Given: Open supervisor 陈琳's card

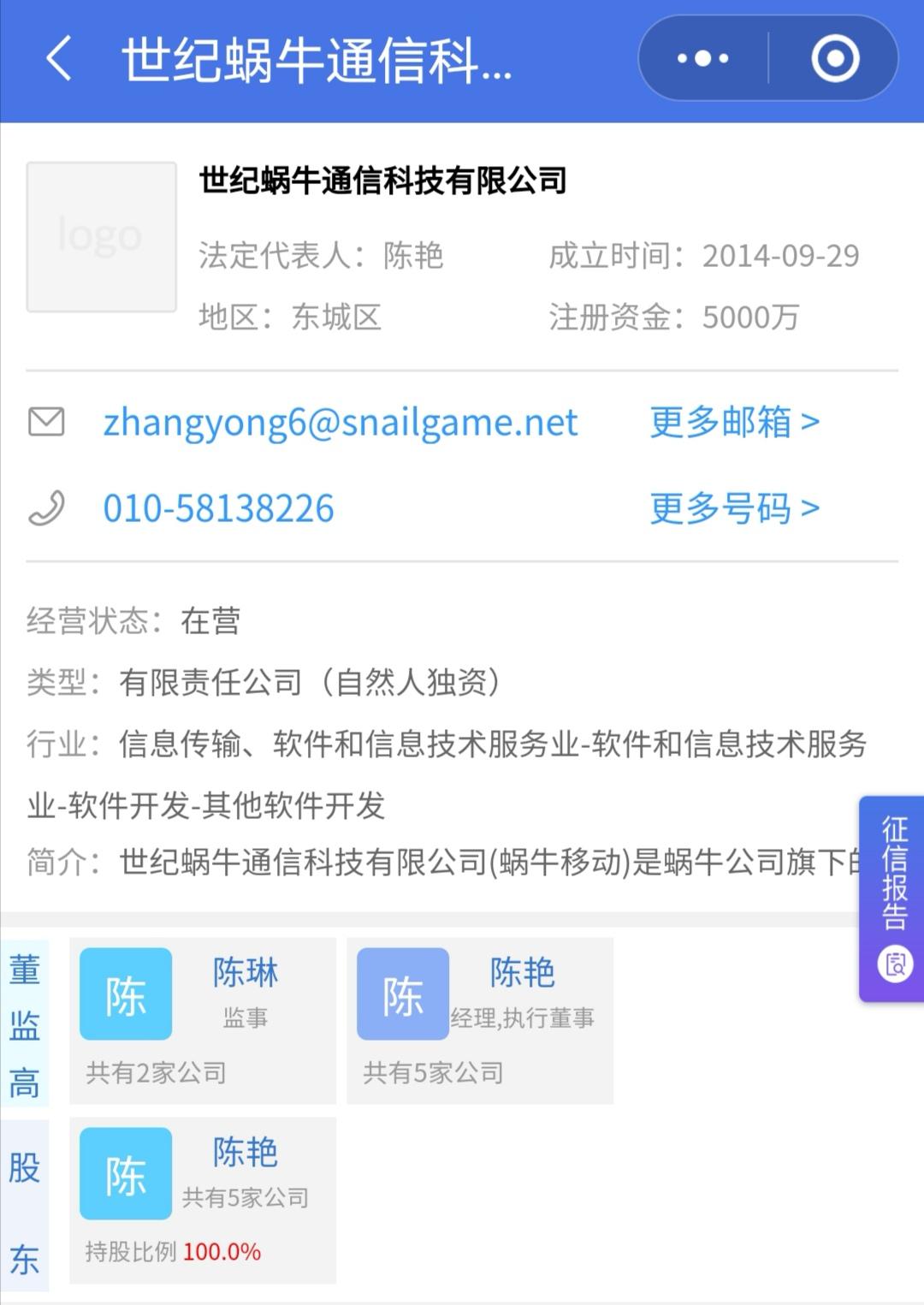Looking at the screenshot, I should (202, 1020).
